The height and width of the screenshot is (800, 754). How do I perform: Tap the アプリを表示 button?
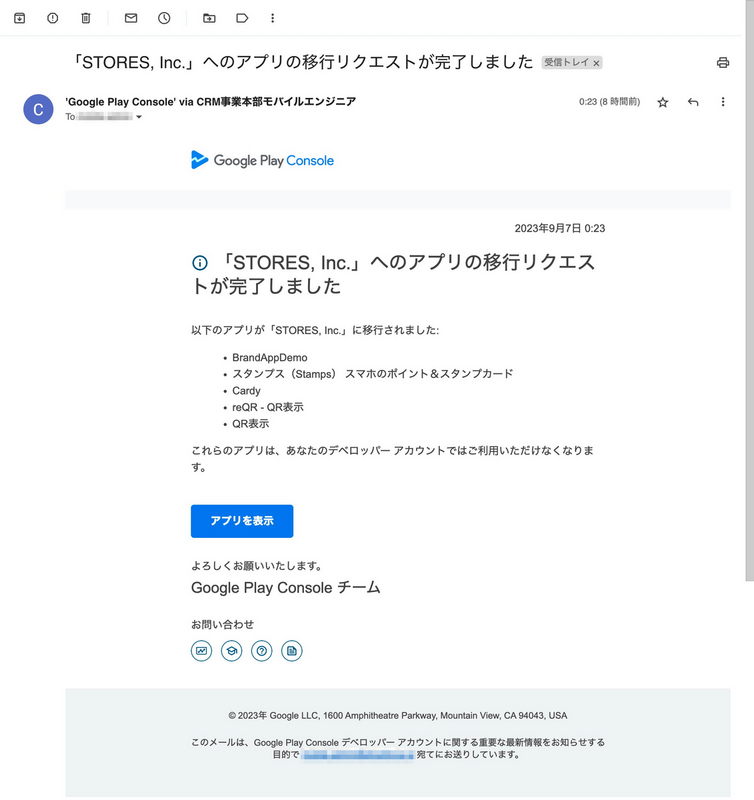242,521
